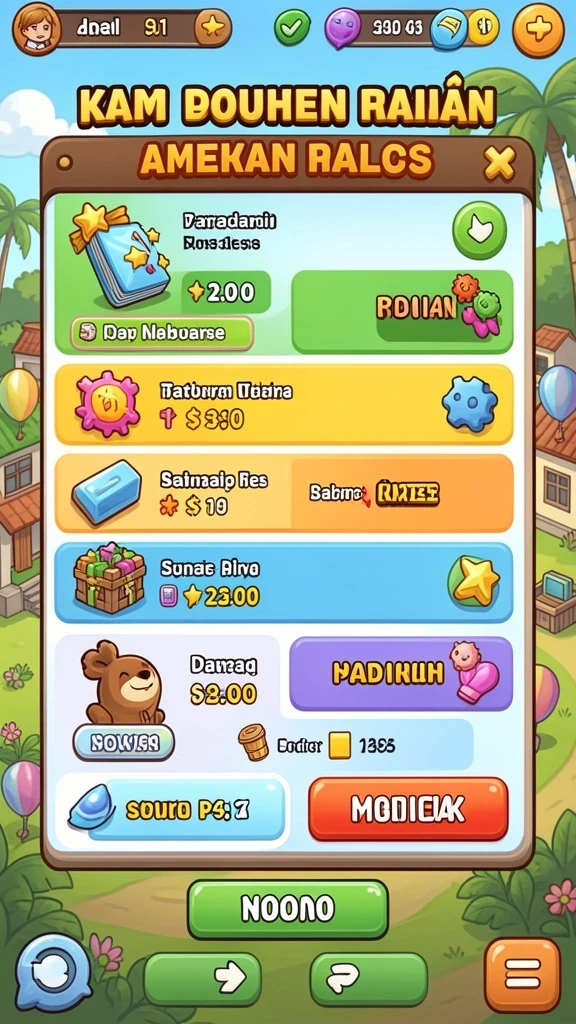Open the Satmaalp Res offer row
Image resolution: width=576 pixels, height=1024 pixels.
point(284,493)
